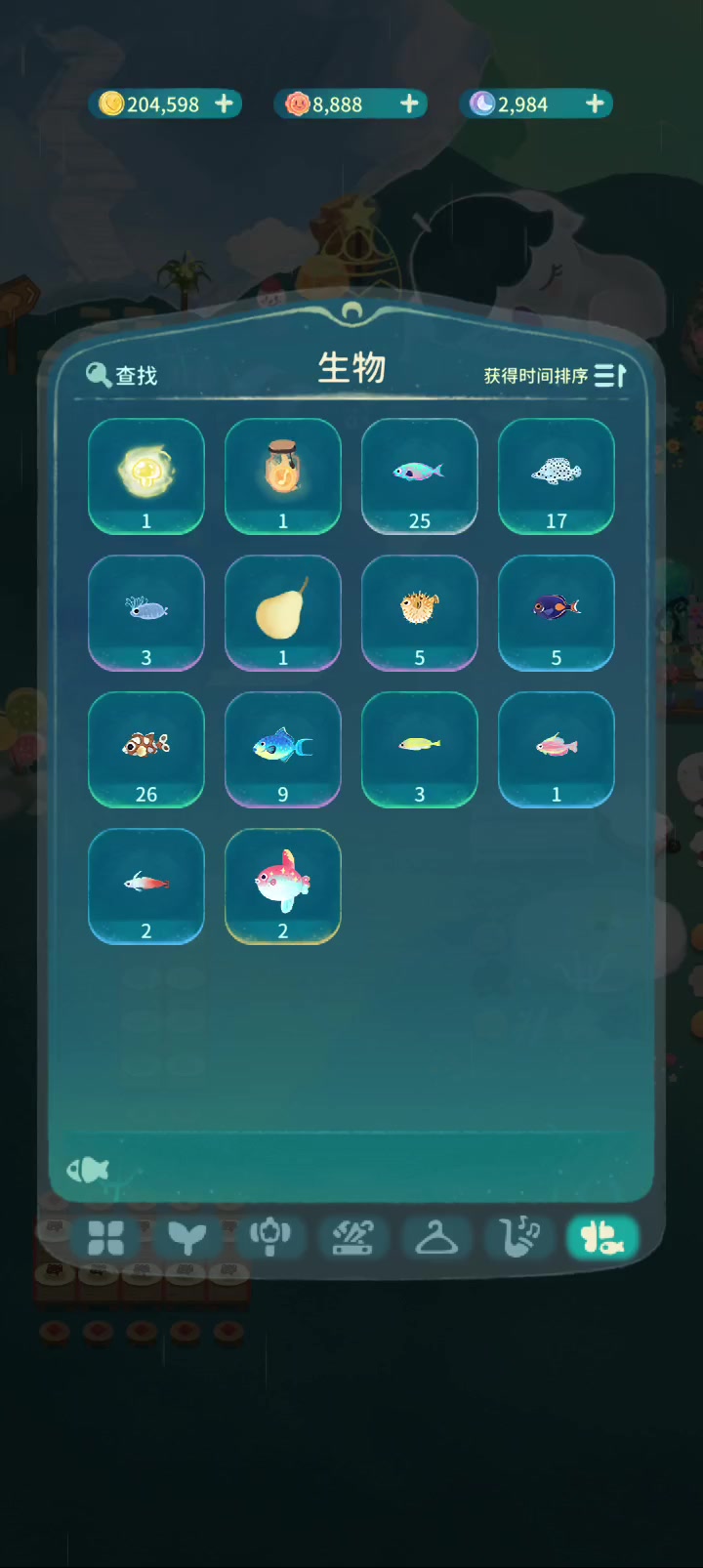Open the brown spotted fish with 26

146,750
